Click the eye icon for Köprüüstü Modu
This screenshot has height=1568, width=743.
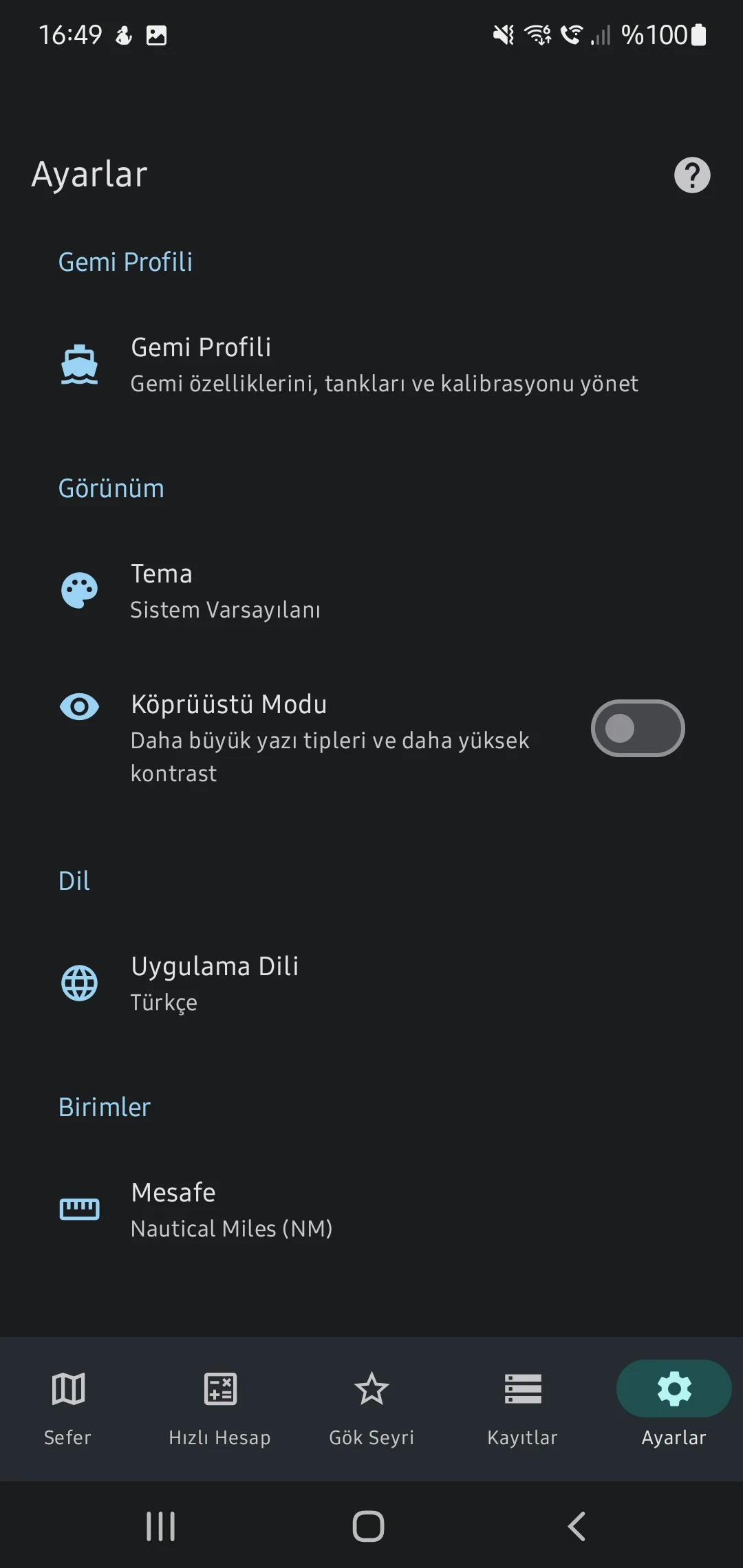click(x=80, y=706)
